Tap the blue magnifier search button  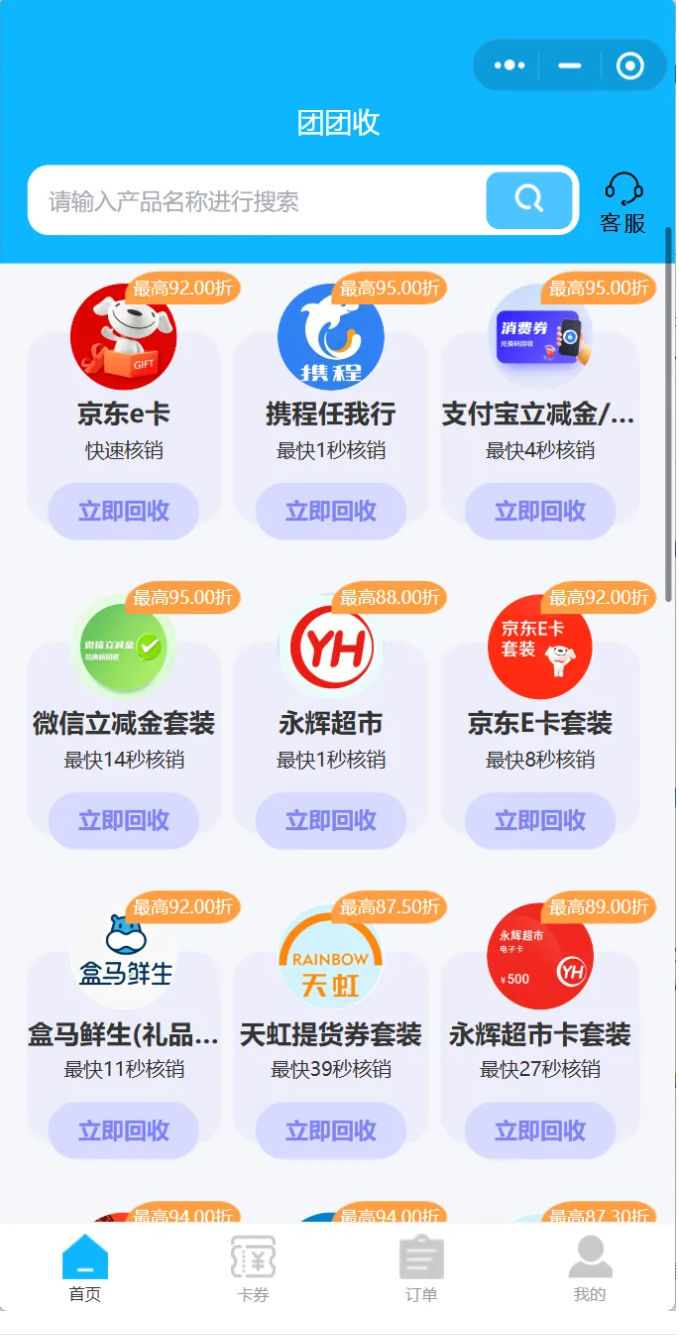click(x=529, y=200)
